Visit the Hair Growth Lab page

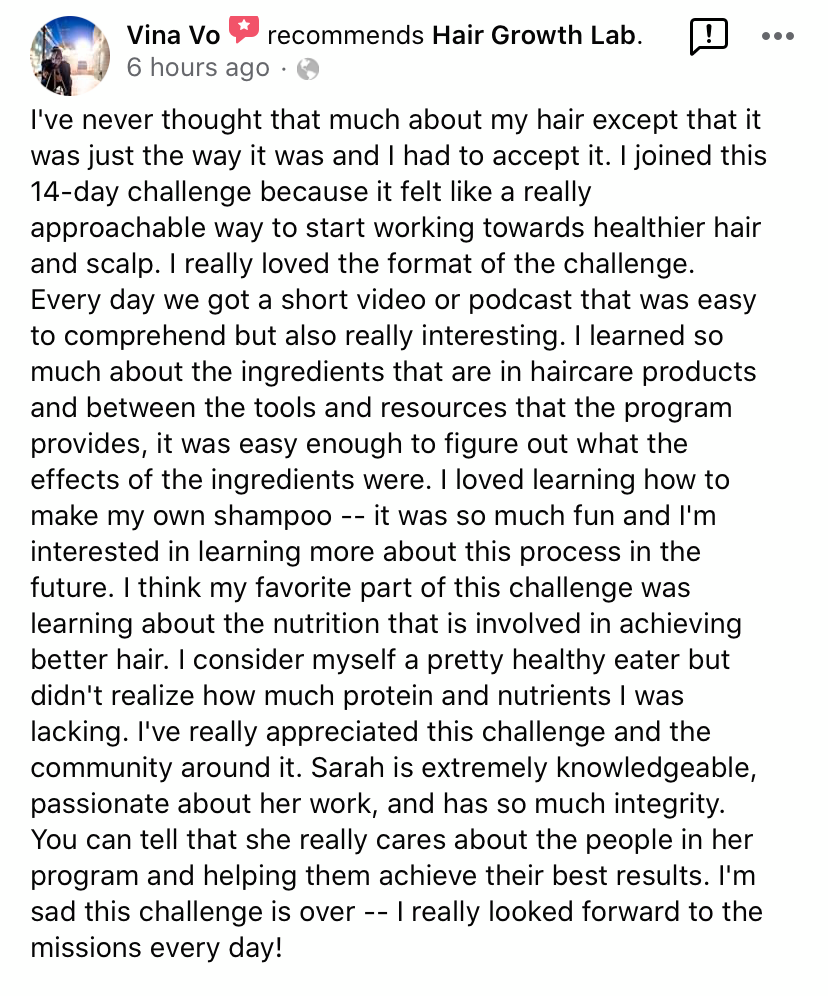pos(534,36)
